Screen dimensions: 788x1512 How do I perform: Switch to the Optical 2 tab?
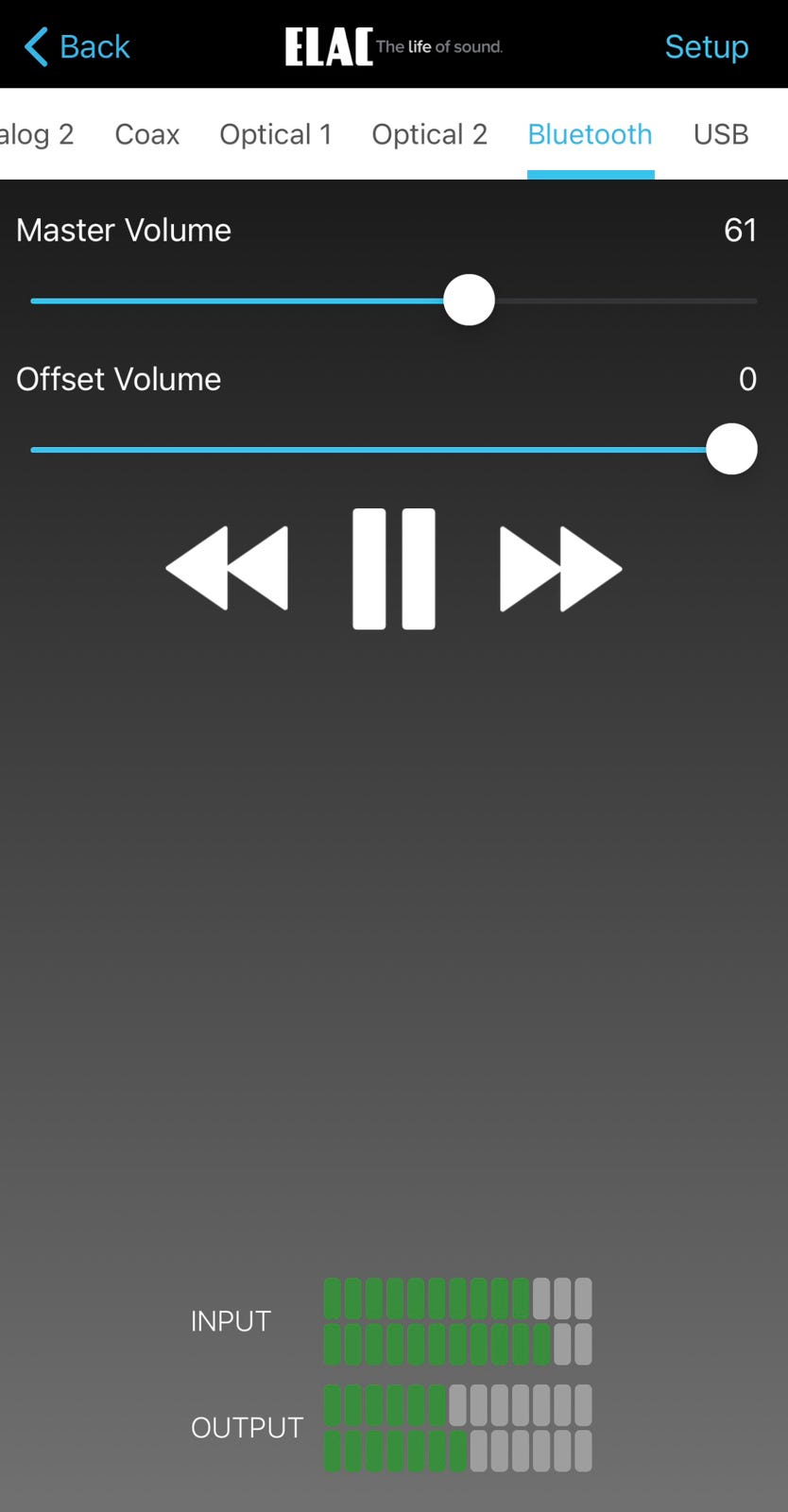tap(429, 134)
